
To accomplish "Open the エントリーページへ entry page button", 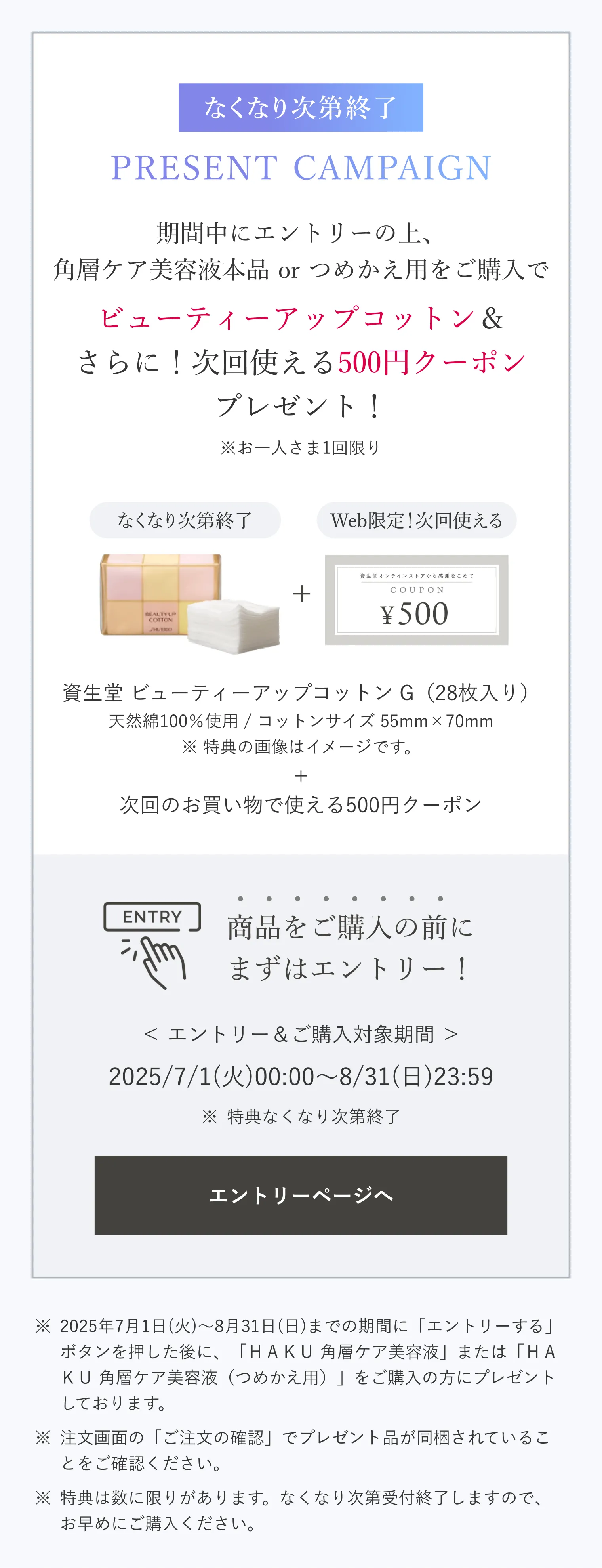I will (300, 1195).
